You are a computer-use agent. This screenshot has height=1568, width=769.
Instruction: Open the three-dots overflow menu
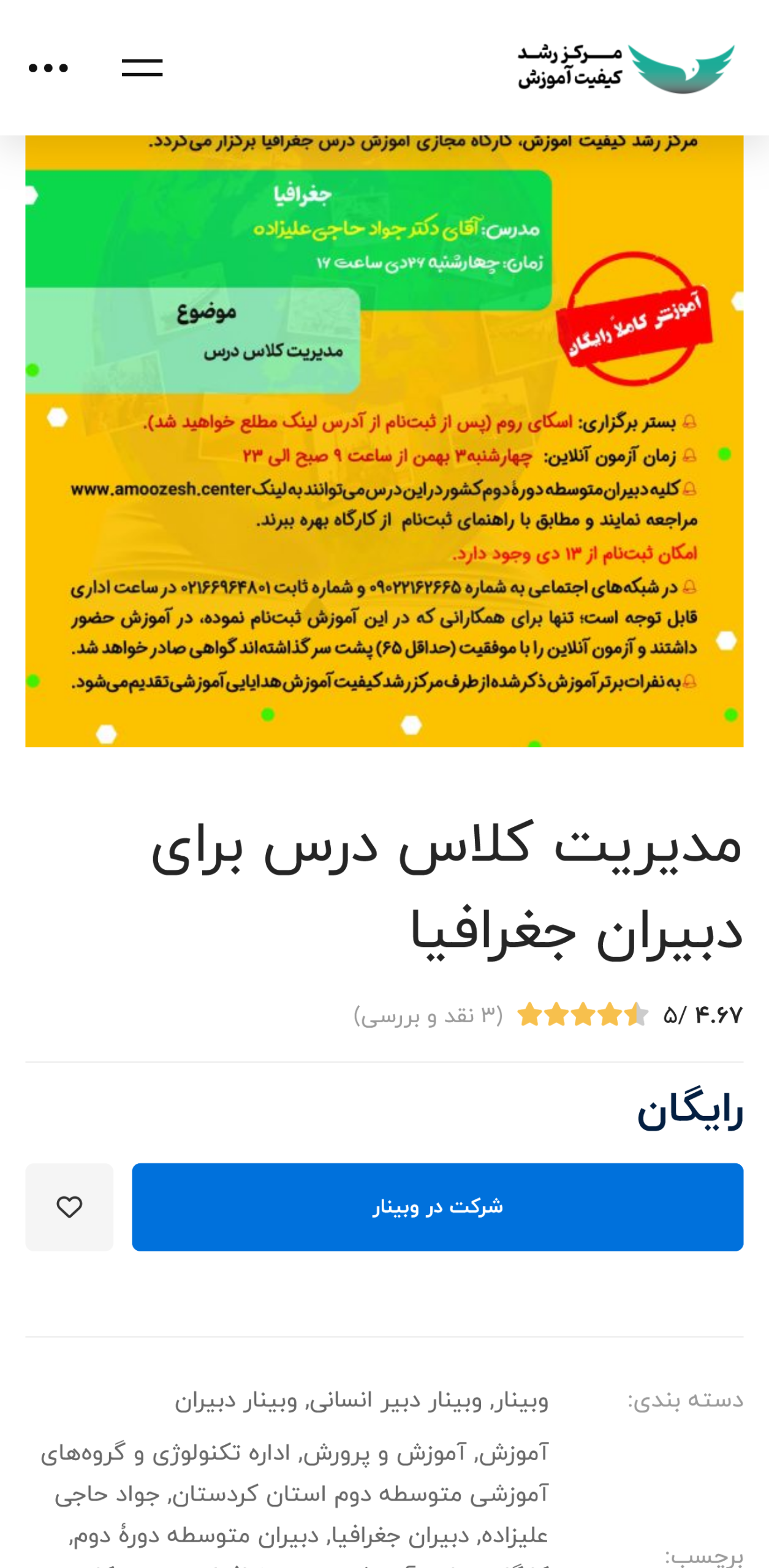pos(48,67)
